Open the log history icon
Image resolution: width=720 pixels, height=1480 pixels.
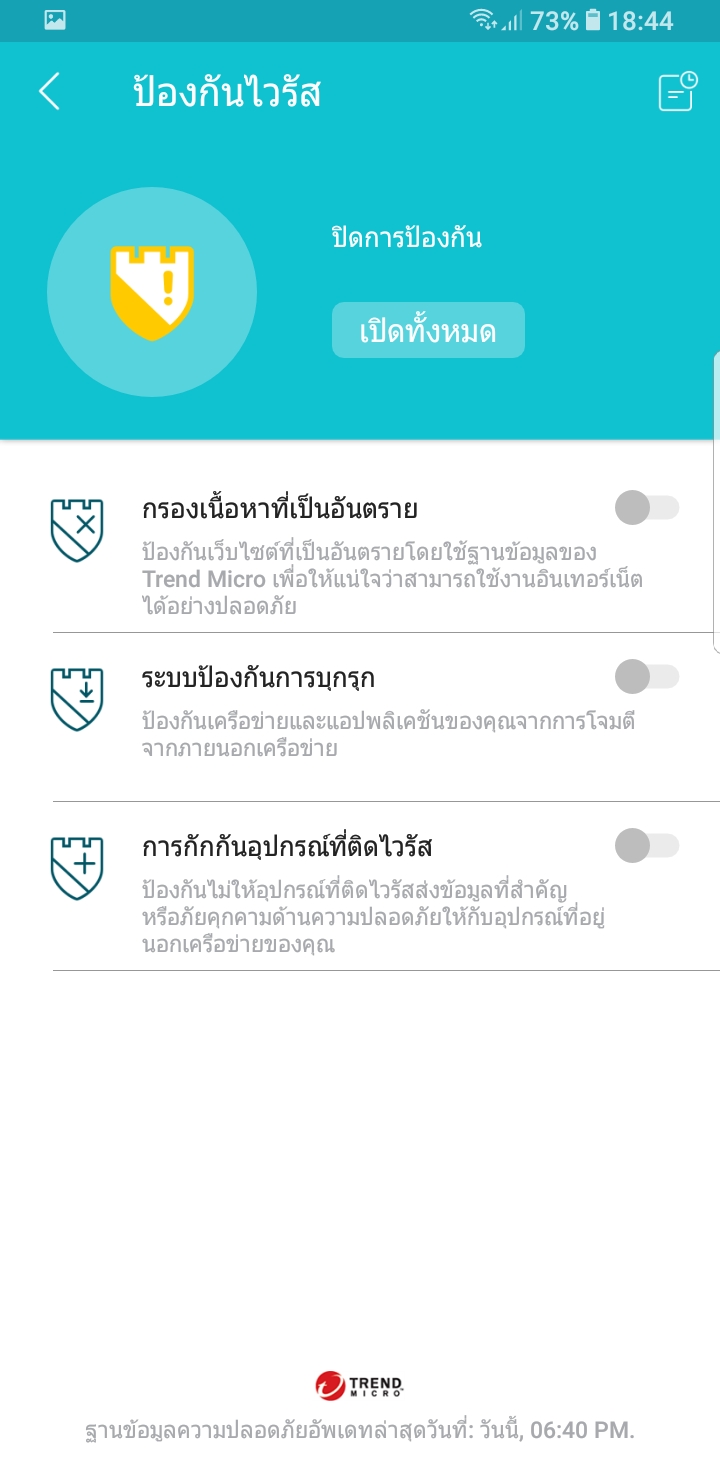(x=677, y=92)
